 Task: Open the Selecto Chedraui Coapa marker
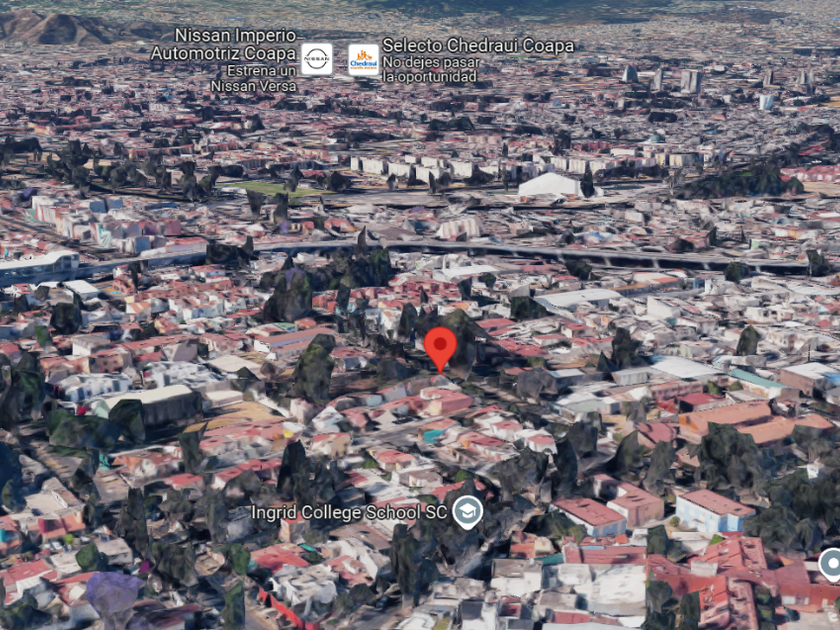point(364,59)
